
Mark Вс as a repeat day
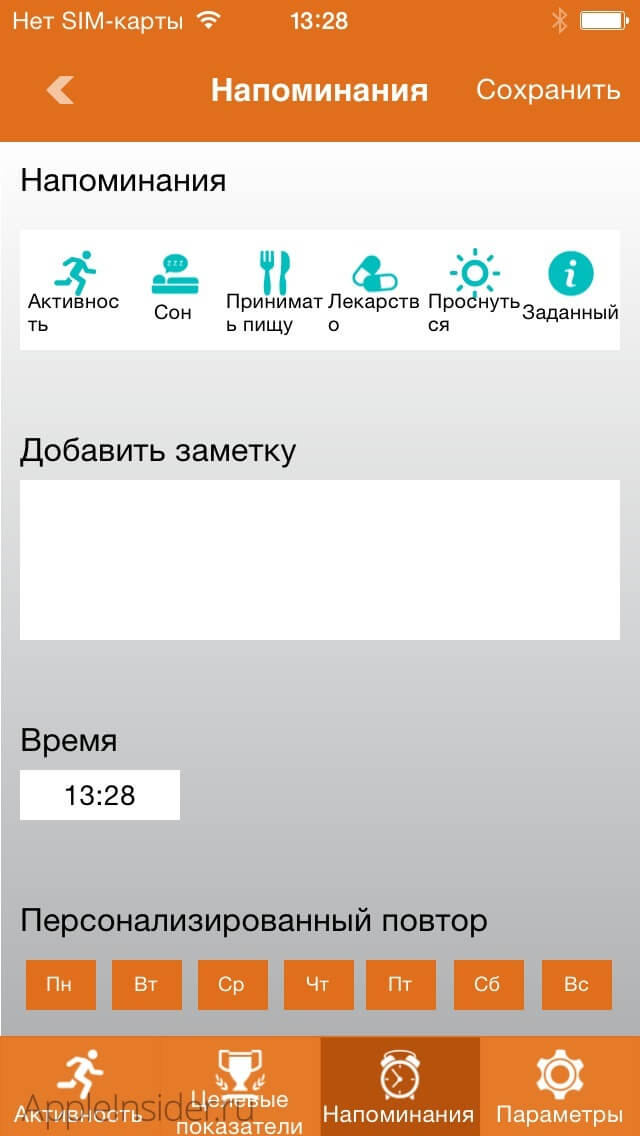tap(576, 984)
